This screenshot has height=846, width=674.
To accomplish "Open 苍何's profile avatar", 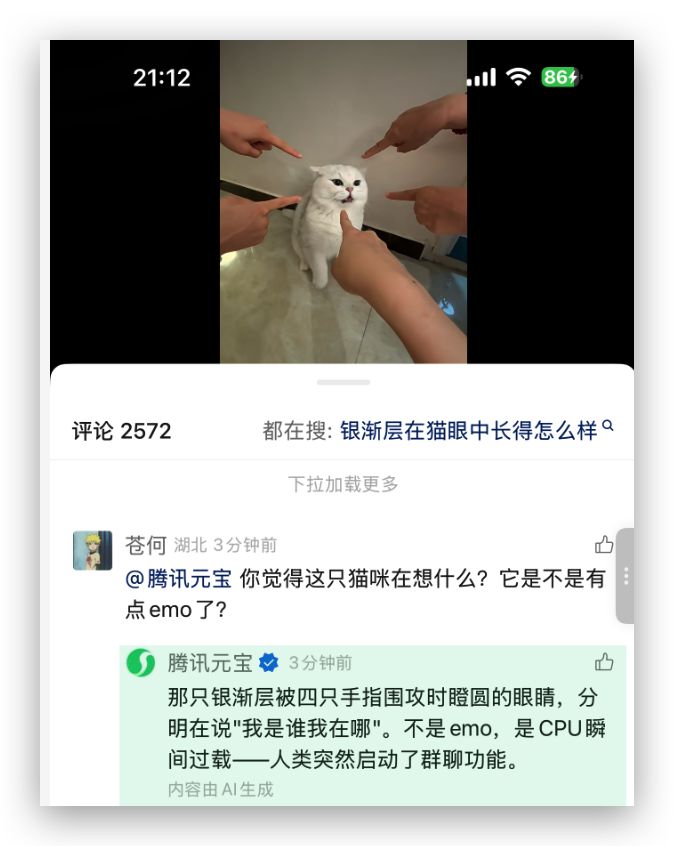I will click(x=92, y=551).
